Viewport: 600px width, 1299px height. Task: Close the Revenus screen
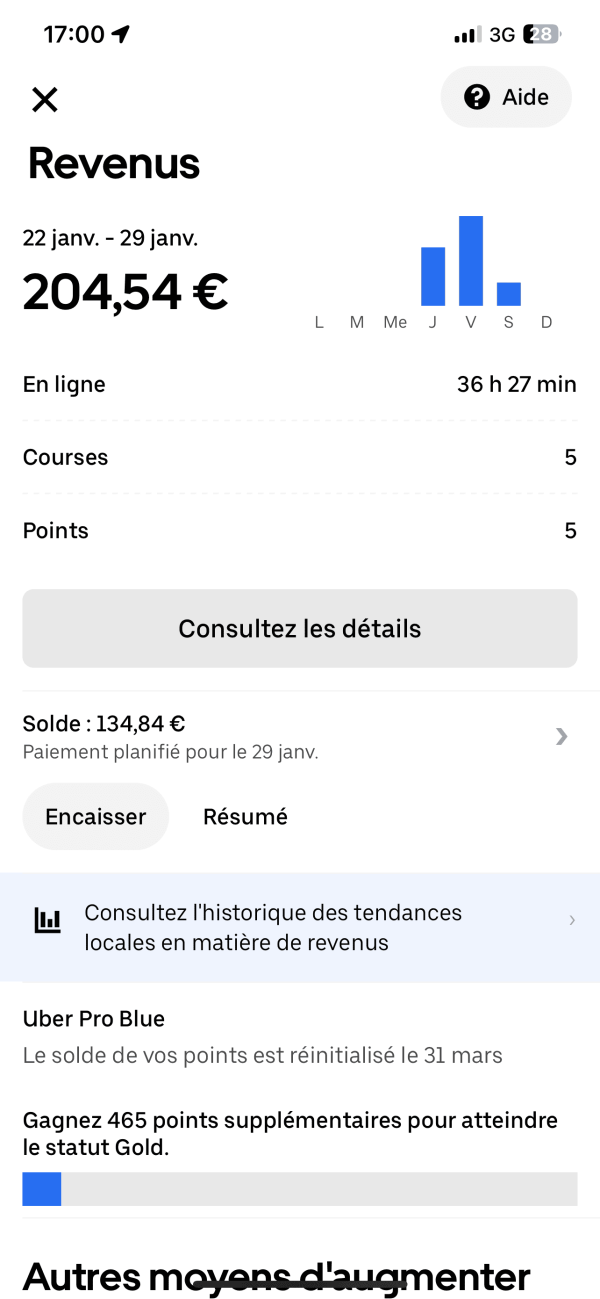click(x=45, y=99)
